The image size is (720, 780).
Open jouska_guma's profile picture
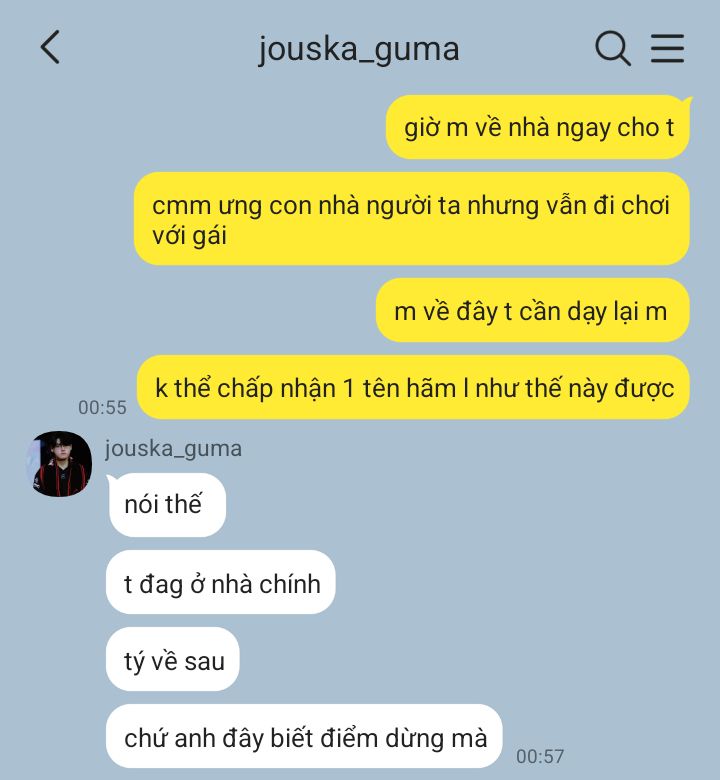coord(60,464)
